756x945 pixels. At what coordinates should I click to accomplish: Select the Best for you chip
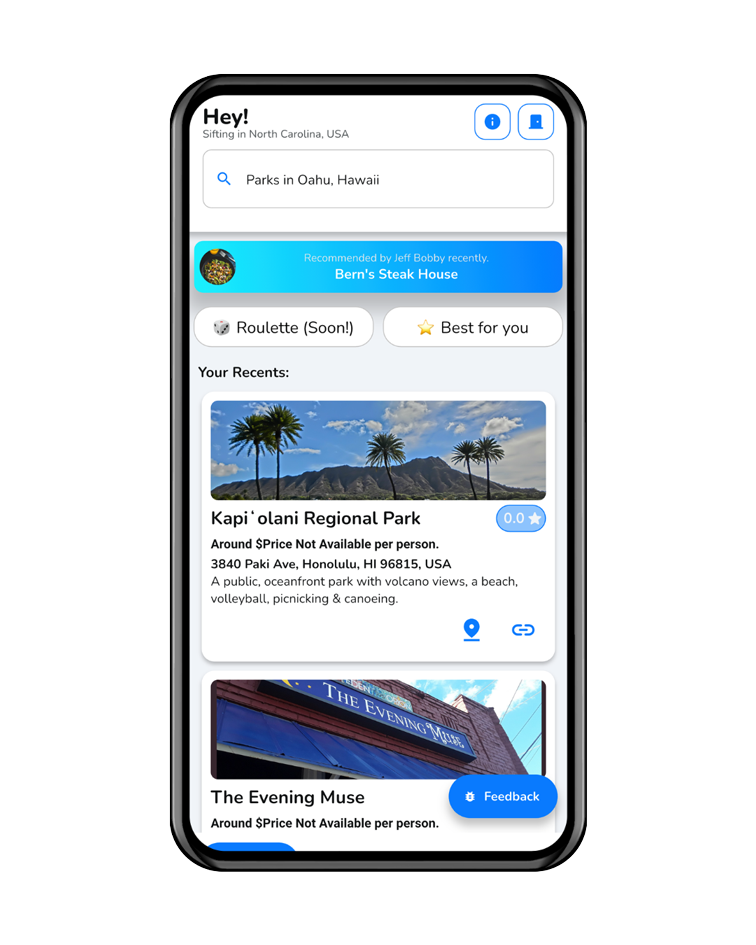click(x=472, y=327)
